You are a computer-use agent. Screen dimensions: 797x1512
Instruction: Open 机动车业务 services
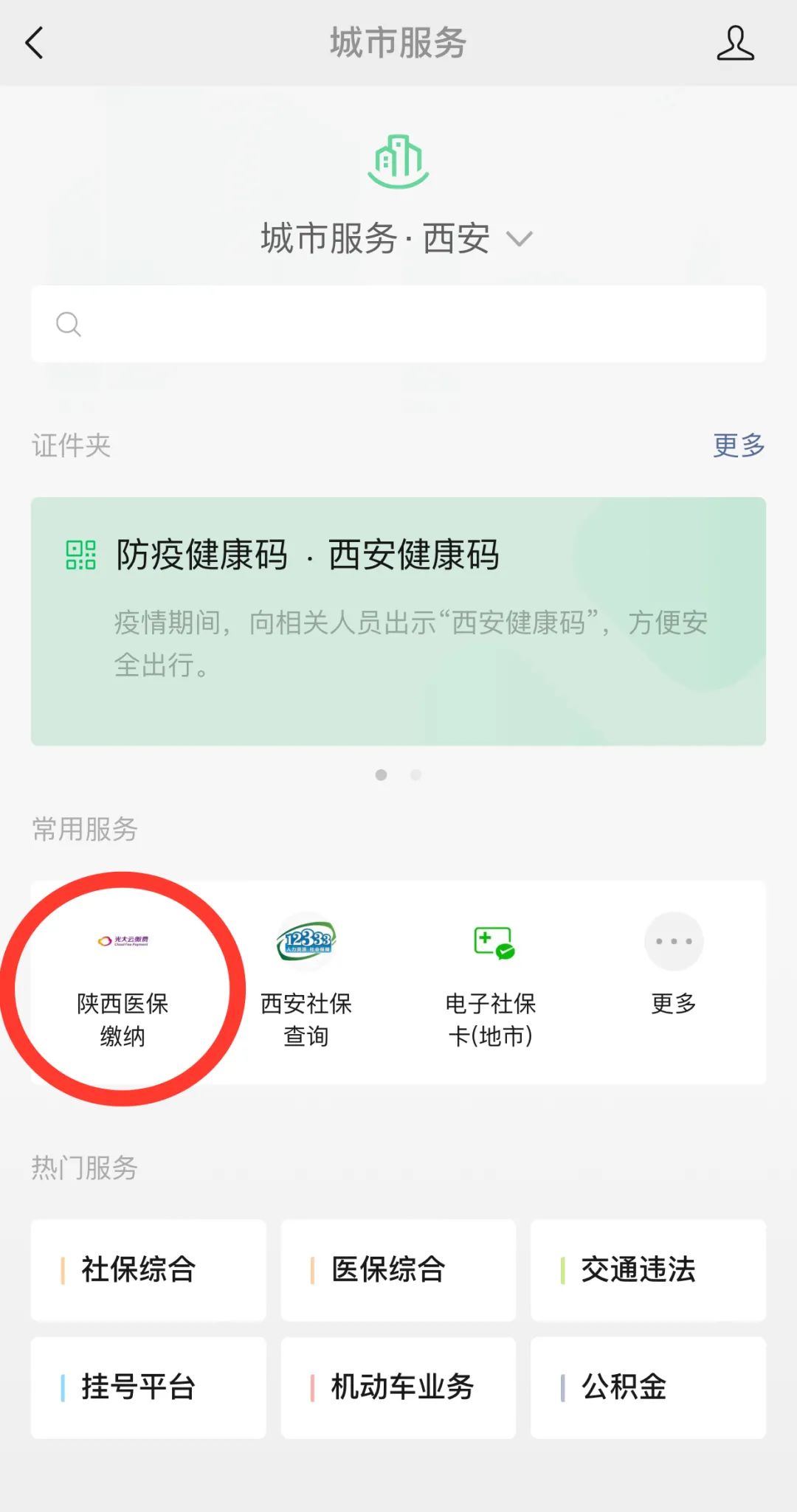pos(398,1387)
